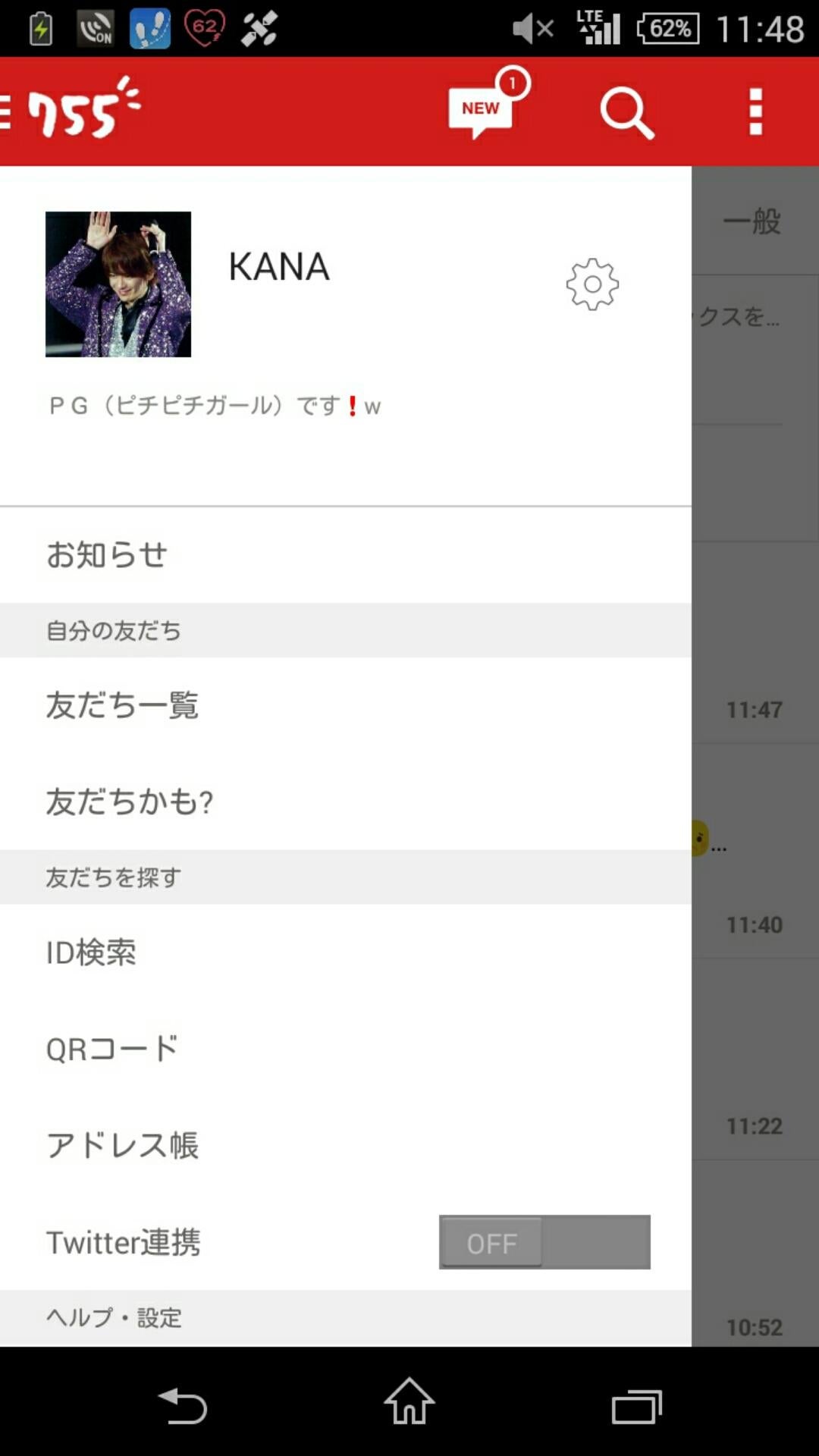Open お知らせ notices
This screenshot has width=819, height=1456.
[106, 555]
